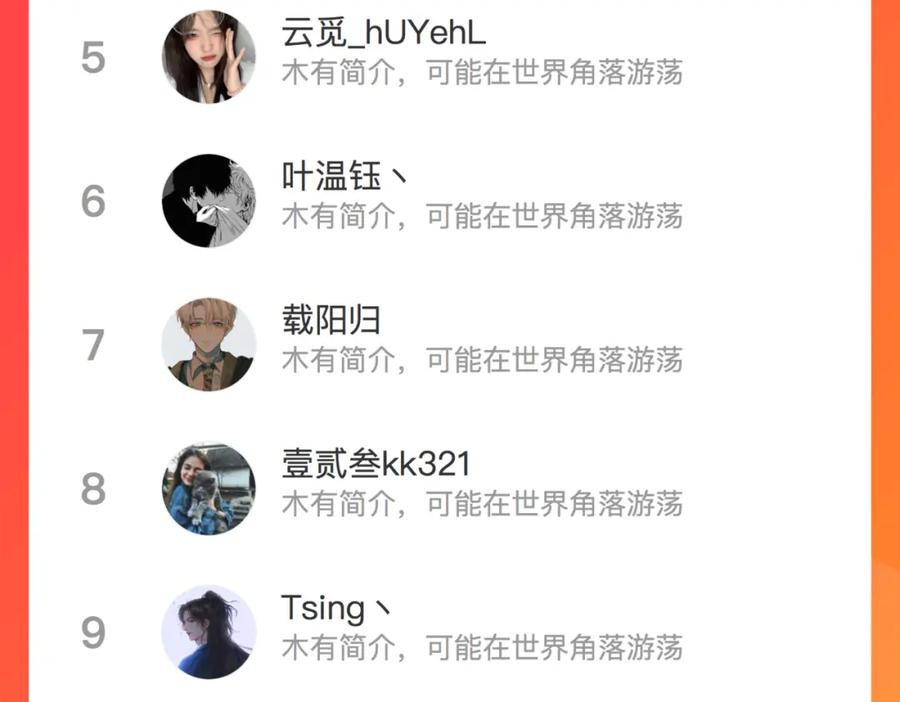900x702 pixels.
Task: Open rank 5 user 云觅_hUYehL
Action: pyautogui.click(x=383, y=34)
